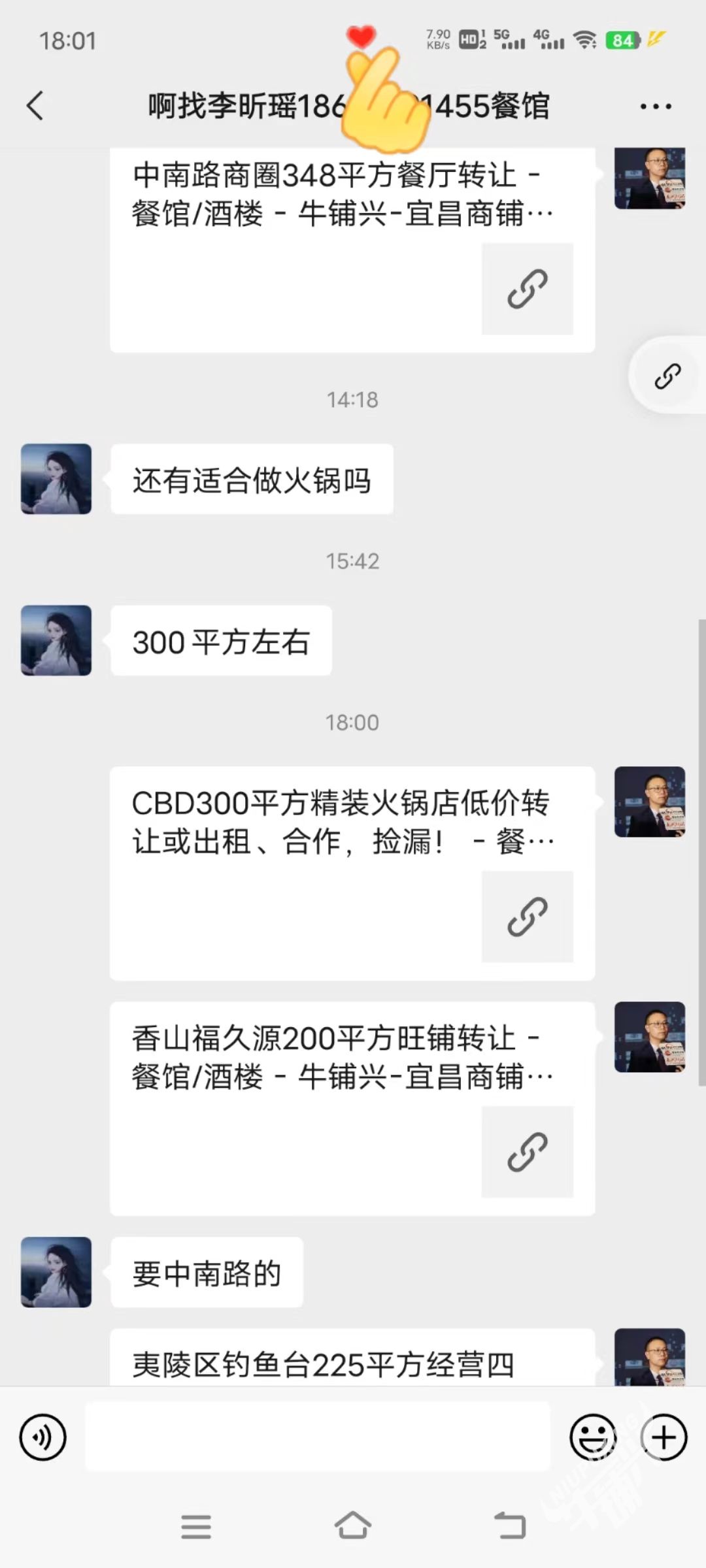Screen dimensions: 706x1568
Task: Go back to the chat list
Action: coord(35,106)
